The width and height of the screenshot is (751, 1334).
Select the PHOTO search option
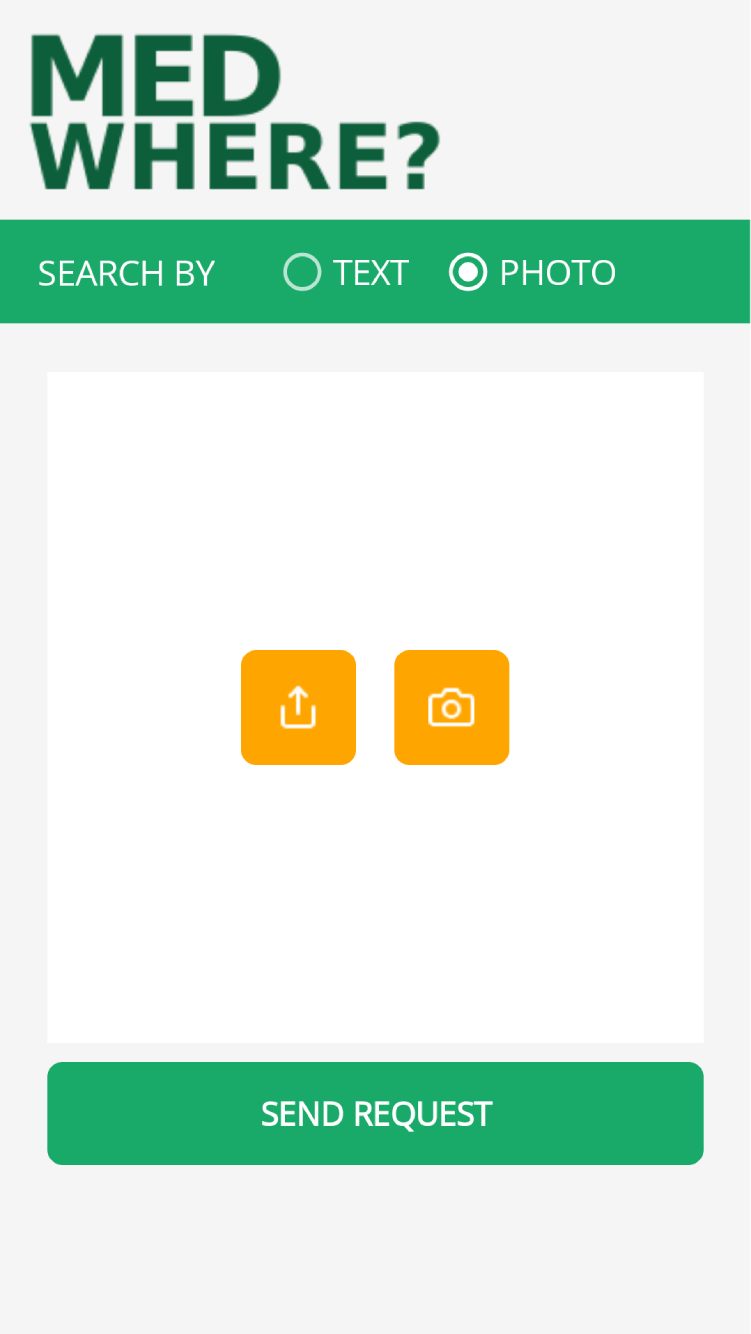pos(468,272)
